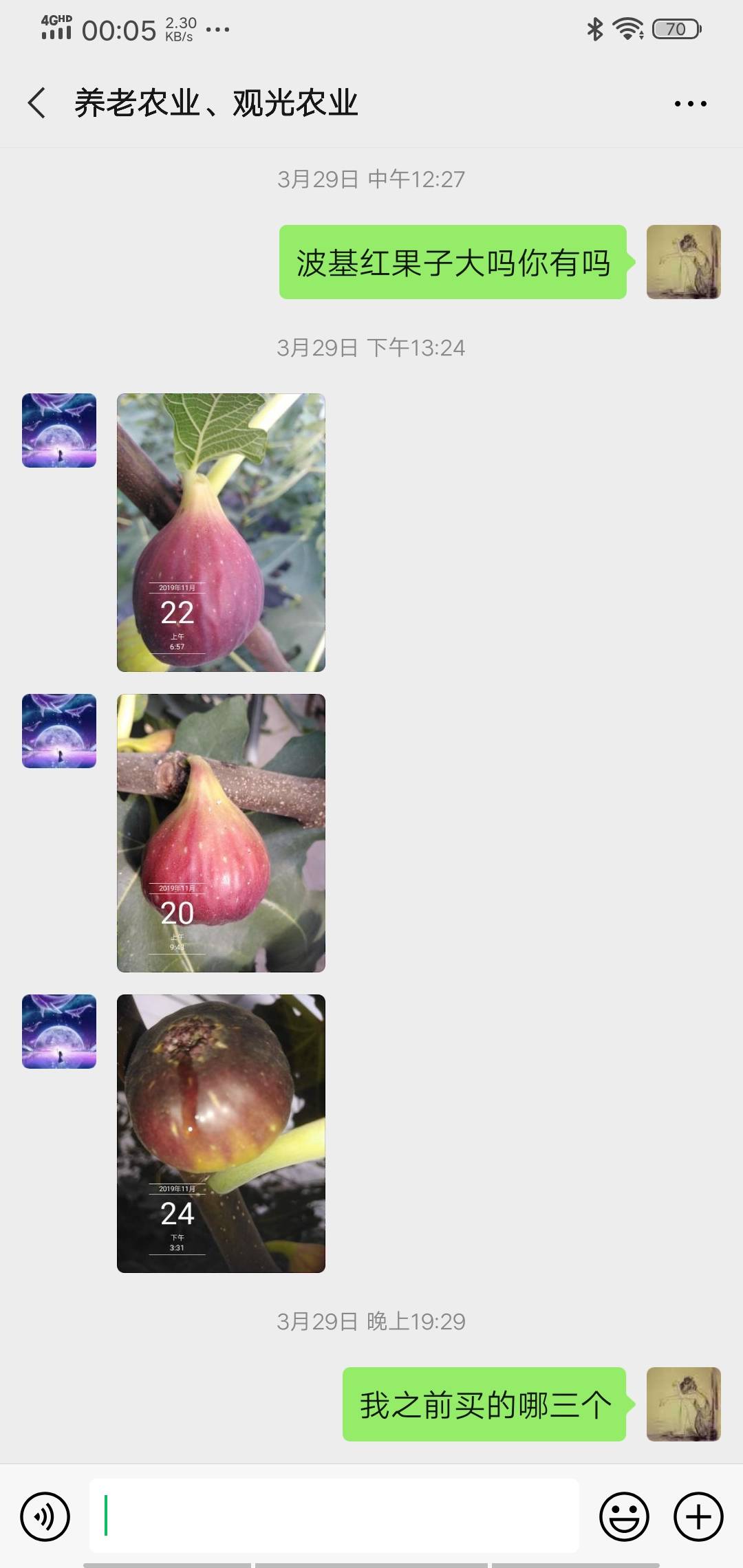Open chat info via three-dot menu
This screenshot has height=1568, width=743.
(x=690, y=104)
